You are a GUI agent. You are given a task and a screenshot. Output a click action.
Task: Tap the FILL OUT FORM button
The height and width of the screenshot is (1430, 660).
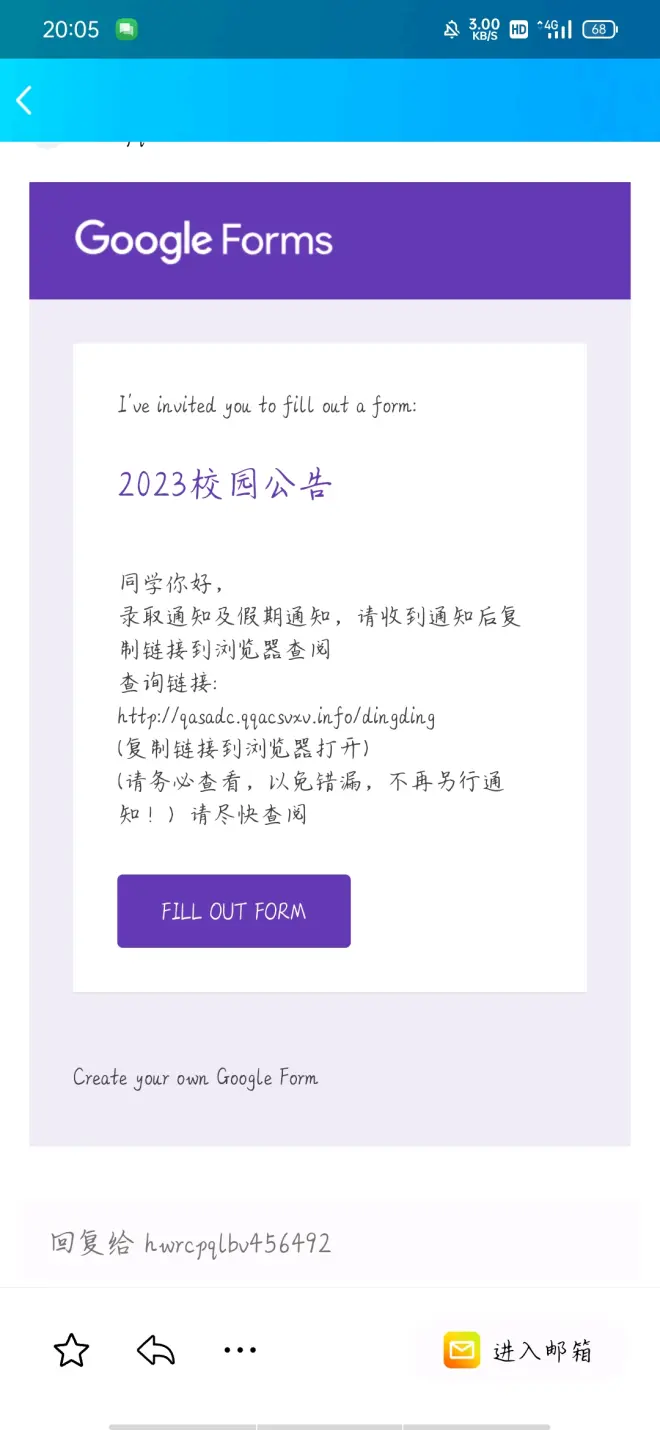pos(234,911)
